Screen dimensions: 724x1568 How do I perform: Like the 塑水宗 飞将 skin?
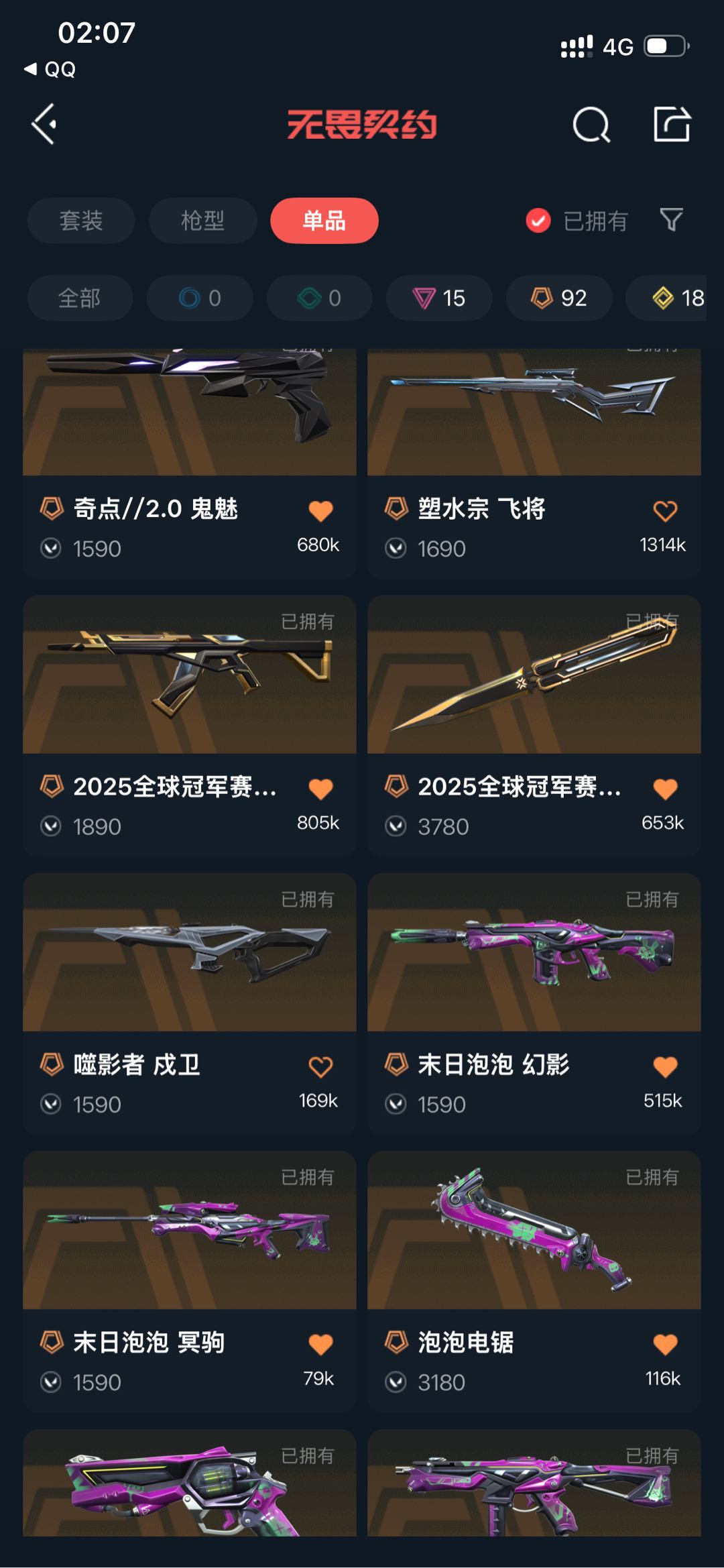tap(665, 511)
